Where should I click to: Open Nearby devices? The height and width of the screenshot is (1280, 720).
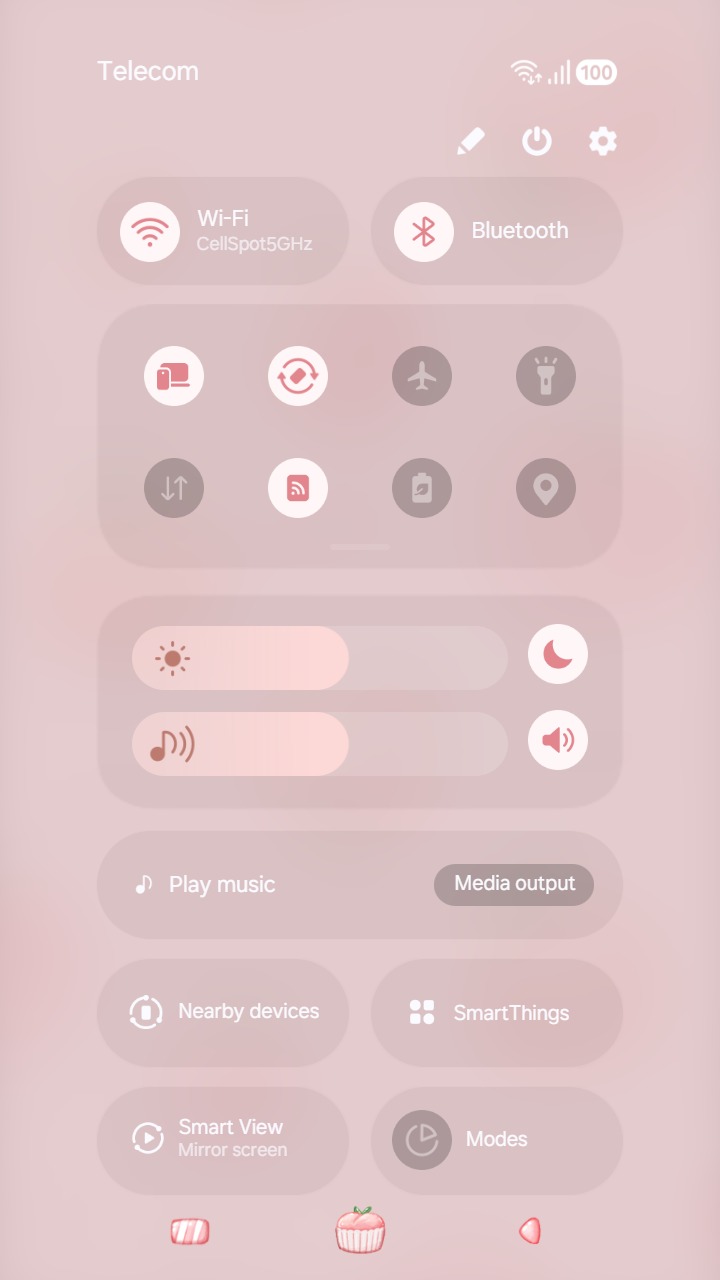pyautogui.click(x=223, y=1012)
